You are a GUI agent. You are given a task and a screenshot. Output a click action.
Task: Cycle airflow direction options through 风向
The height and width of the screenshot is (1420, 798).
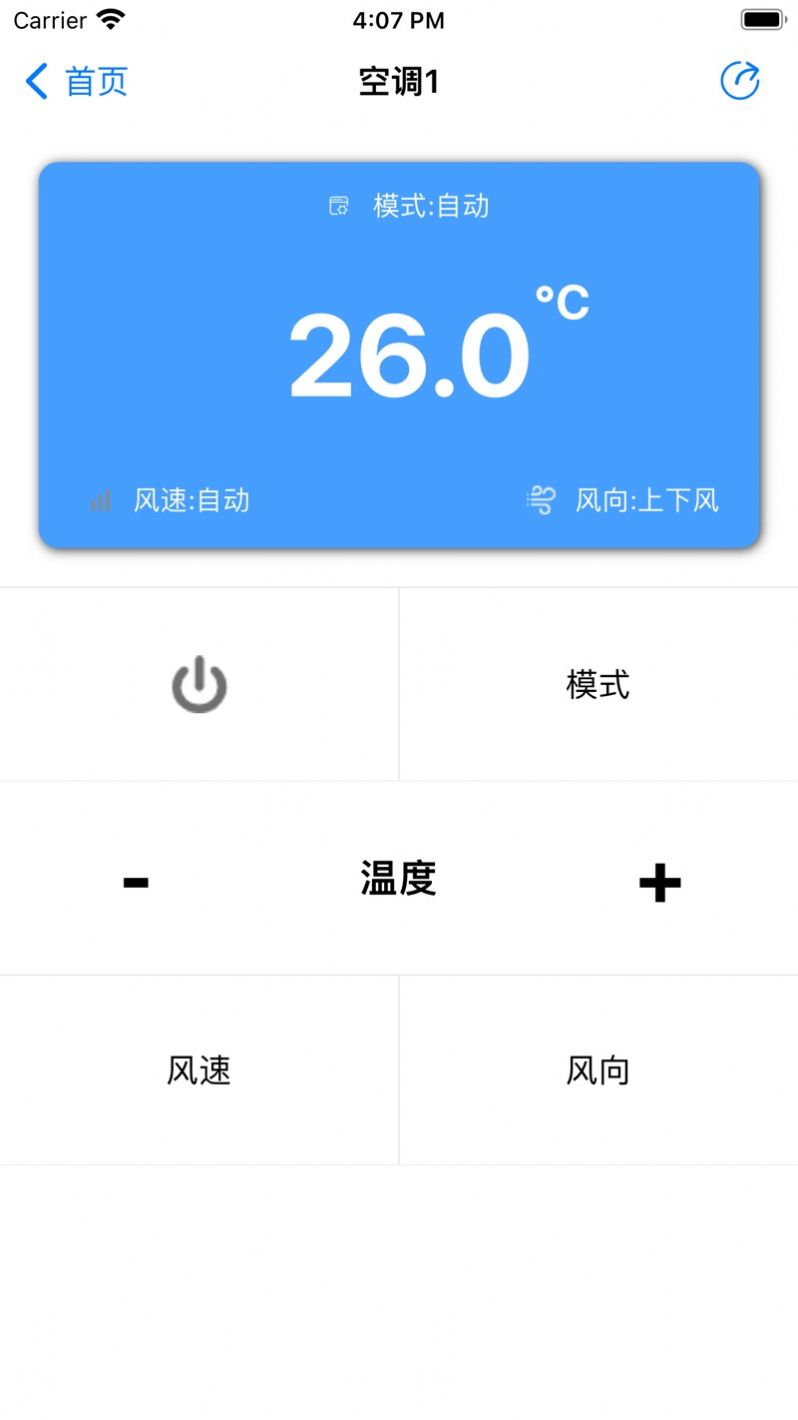click(597, 1070)
